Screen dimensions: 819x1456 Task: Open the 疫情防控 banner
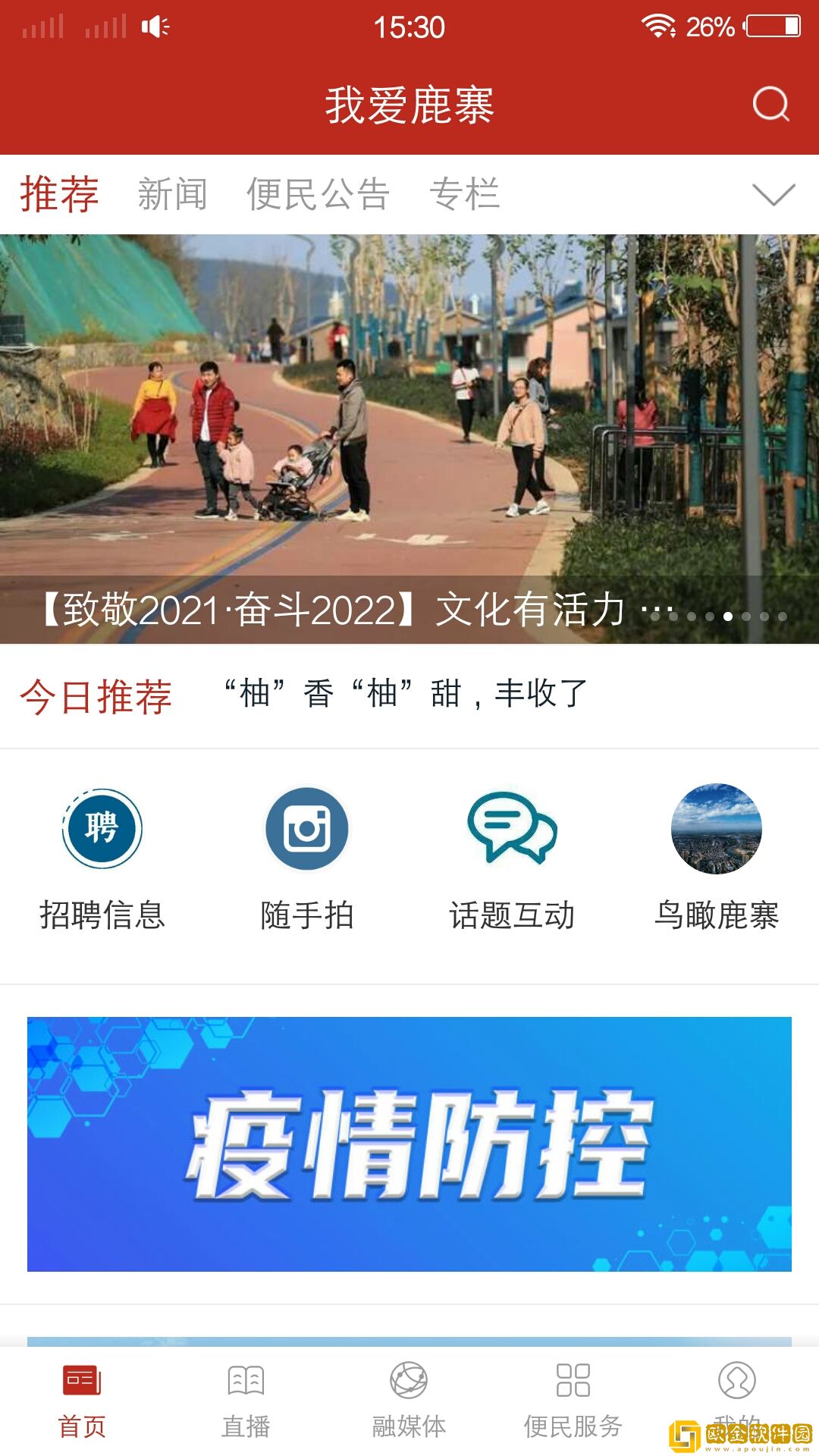pos(409,1144)
